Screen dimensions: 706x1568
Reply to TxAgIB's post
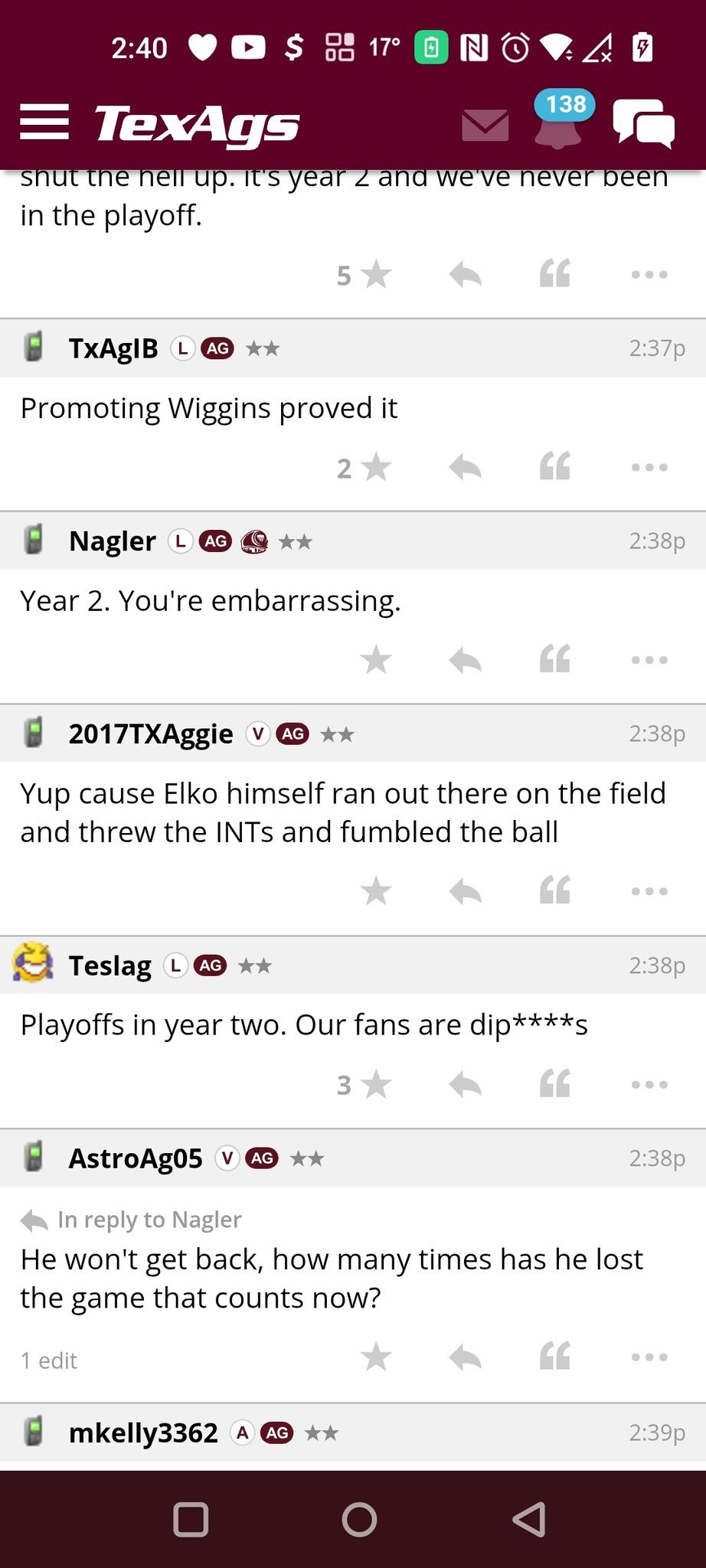465,467
